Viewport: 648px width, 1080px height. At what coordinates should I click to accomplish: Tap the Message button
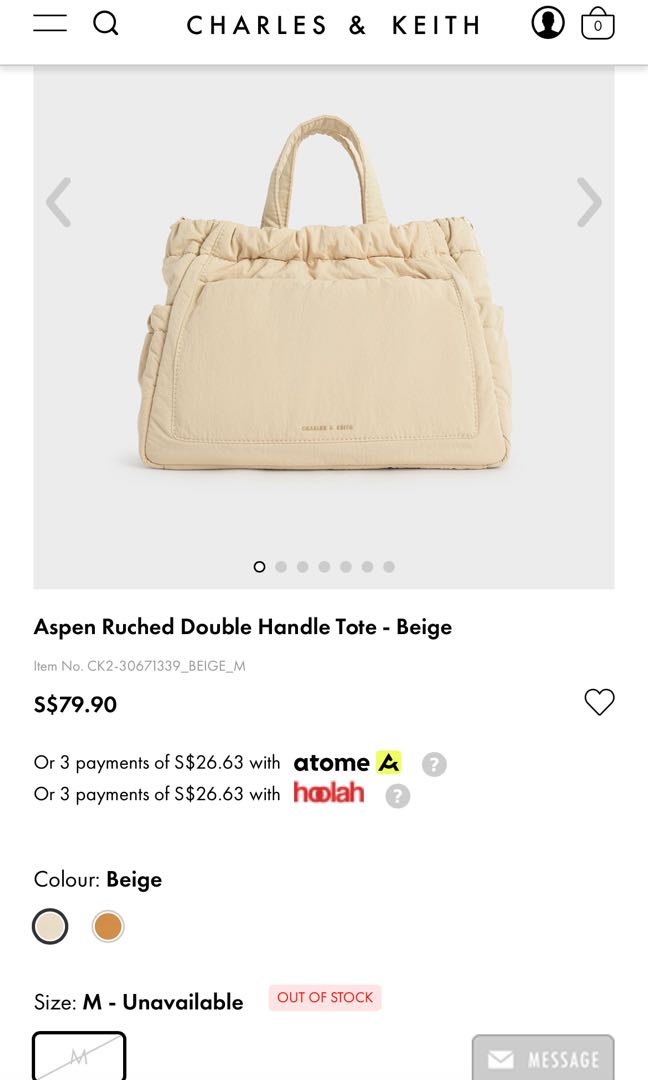[x=543, y=1058]
